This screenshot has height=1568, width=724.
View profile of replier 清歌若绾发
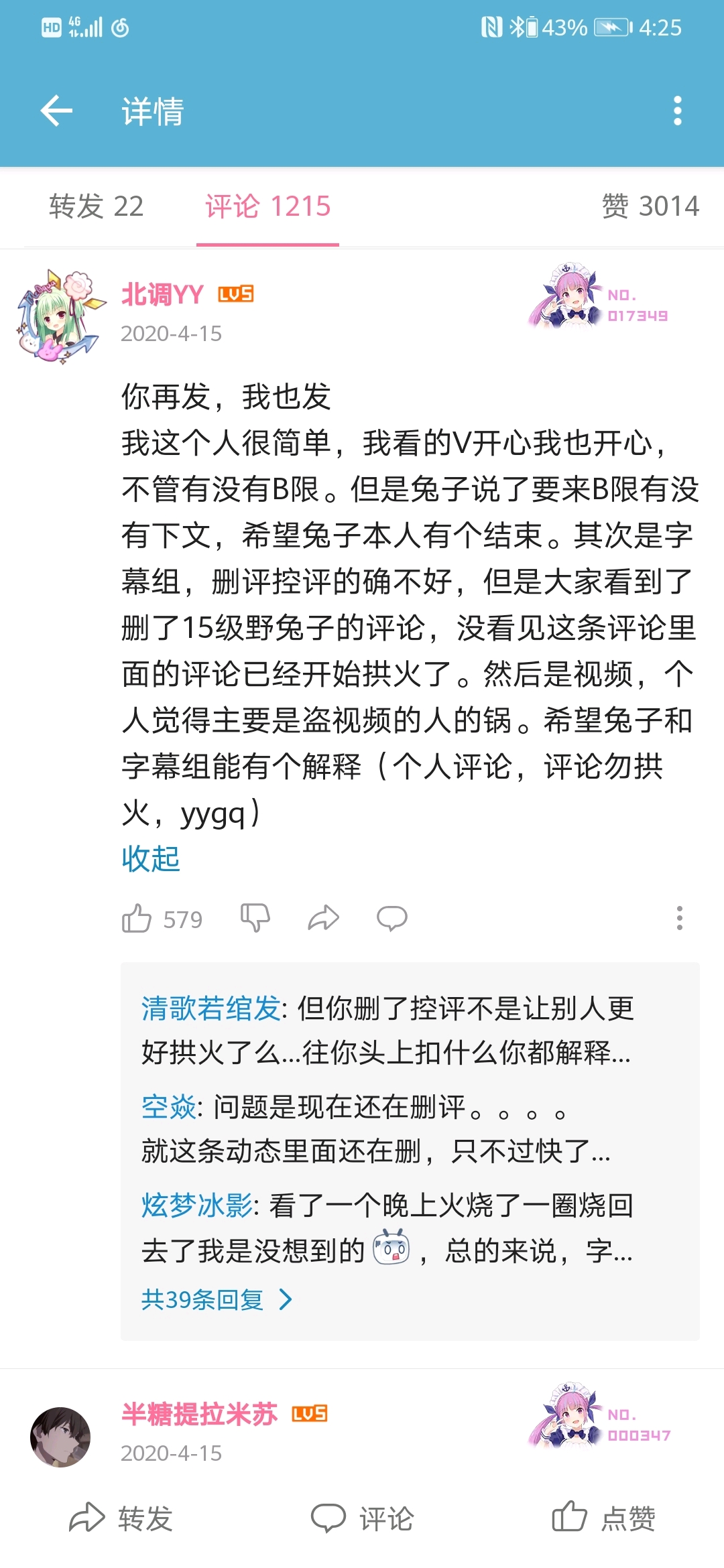(x=210, y=1008)
